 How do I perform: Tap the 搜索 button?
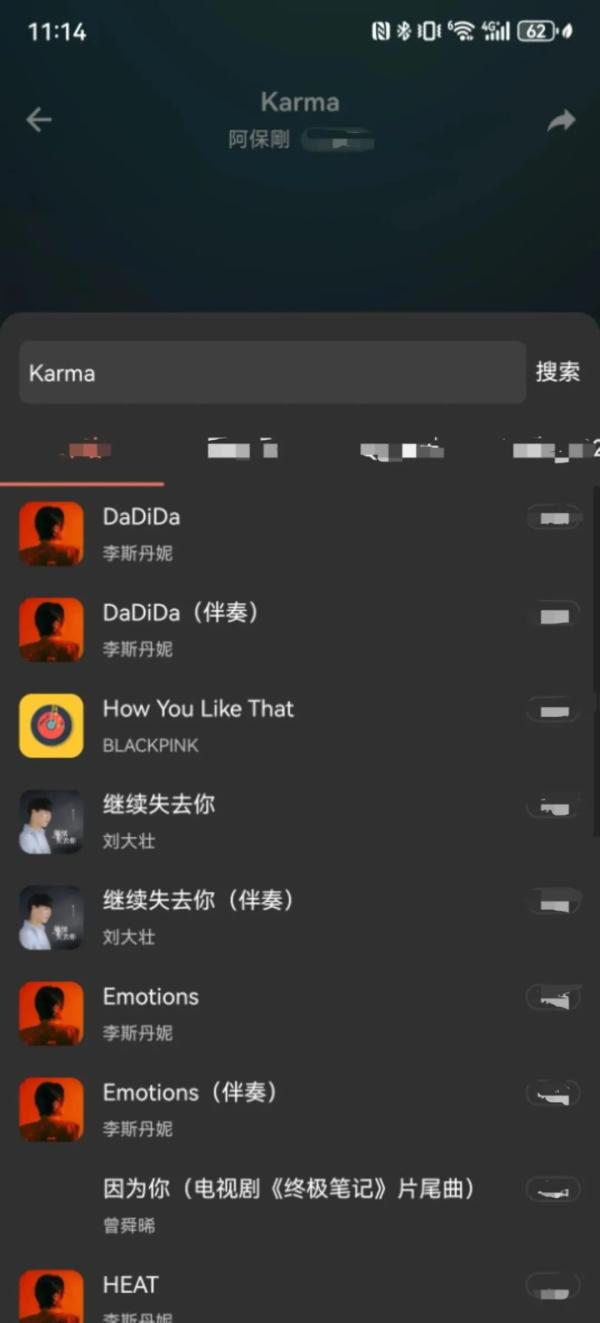point(557,372)
